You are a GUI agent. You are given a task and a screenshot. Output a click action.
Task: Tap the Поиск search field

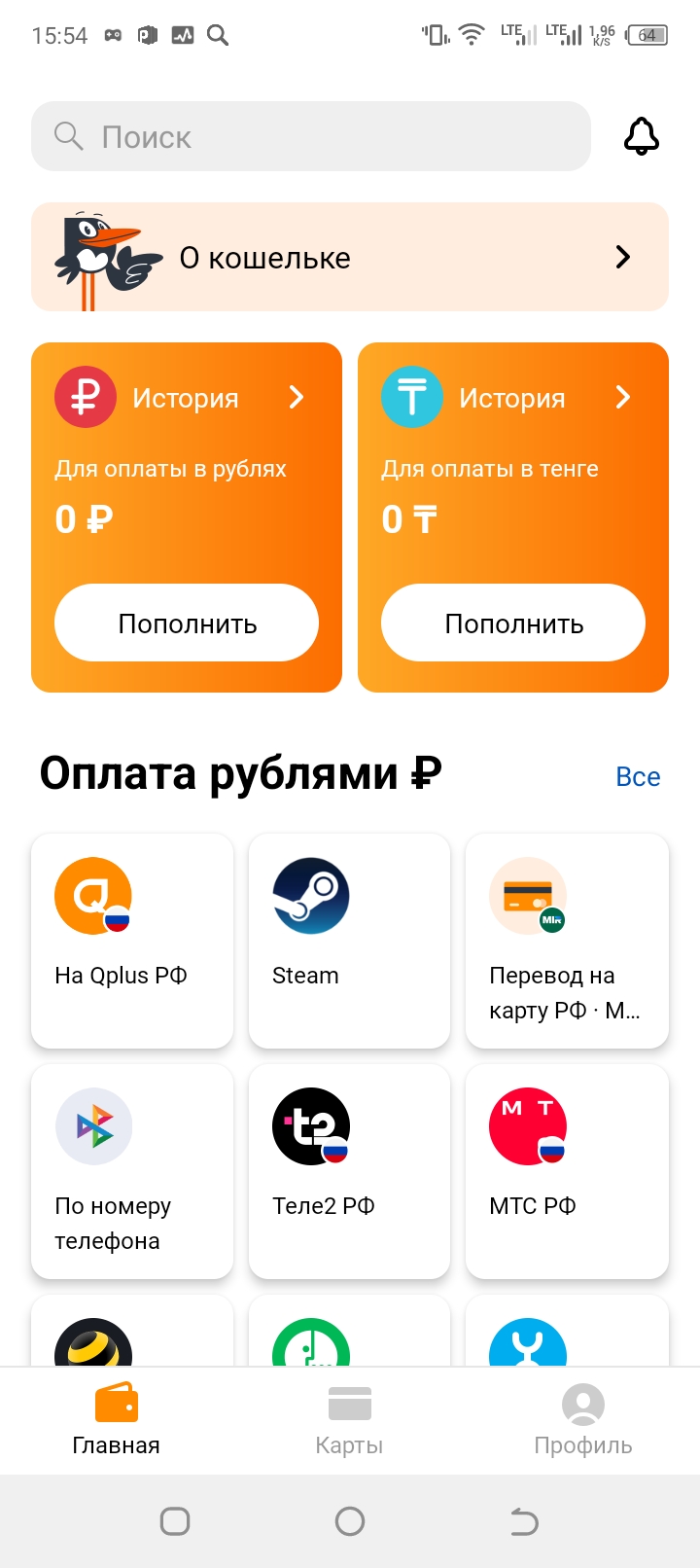[x=311, y=136]
